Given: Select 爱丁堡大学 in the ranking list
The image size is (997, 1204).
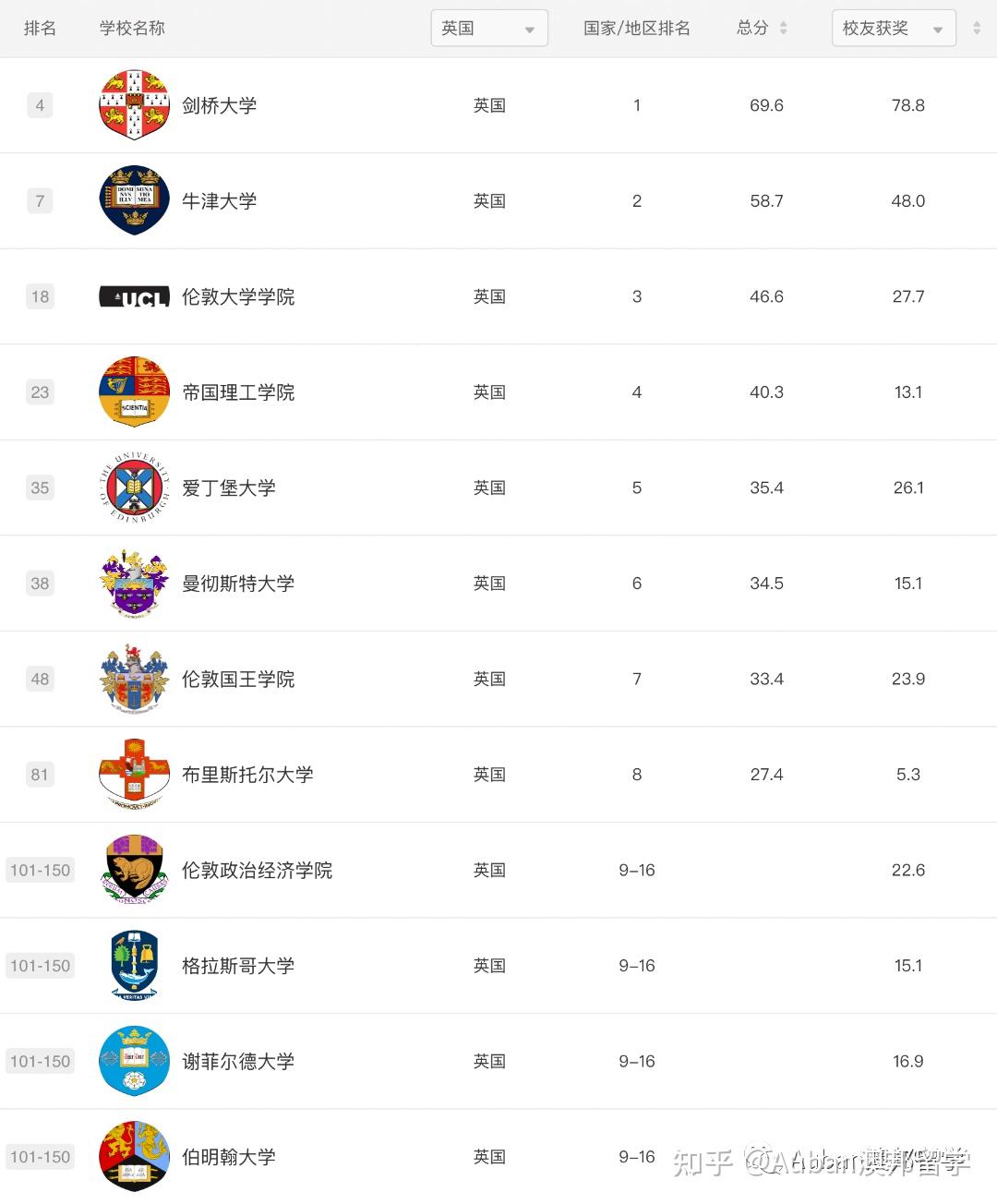Looking at the screenshot, I should coord(228,488).
